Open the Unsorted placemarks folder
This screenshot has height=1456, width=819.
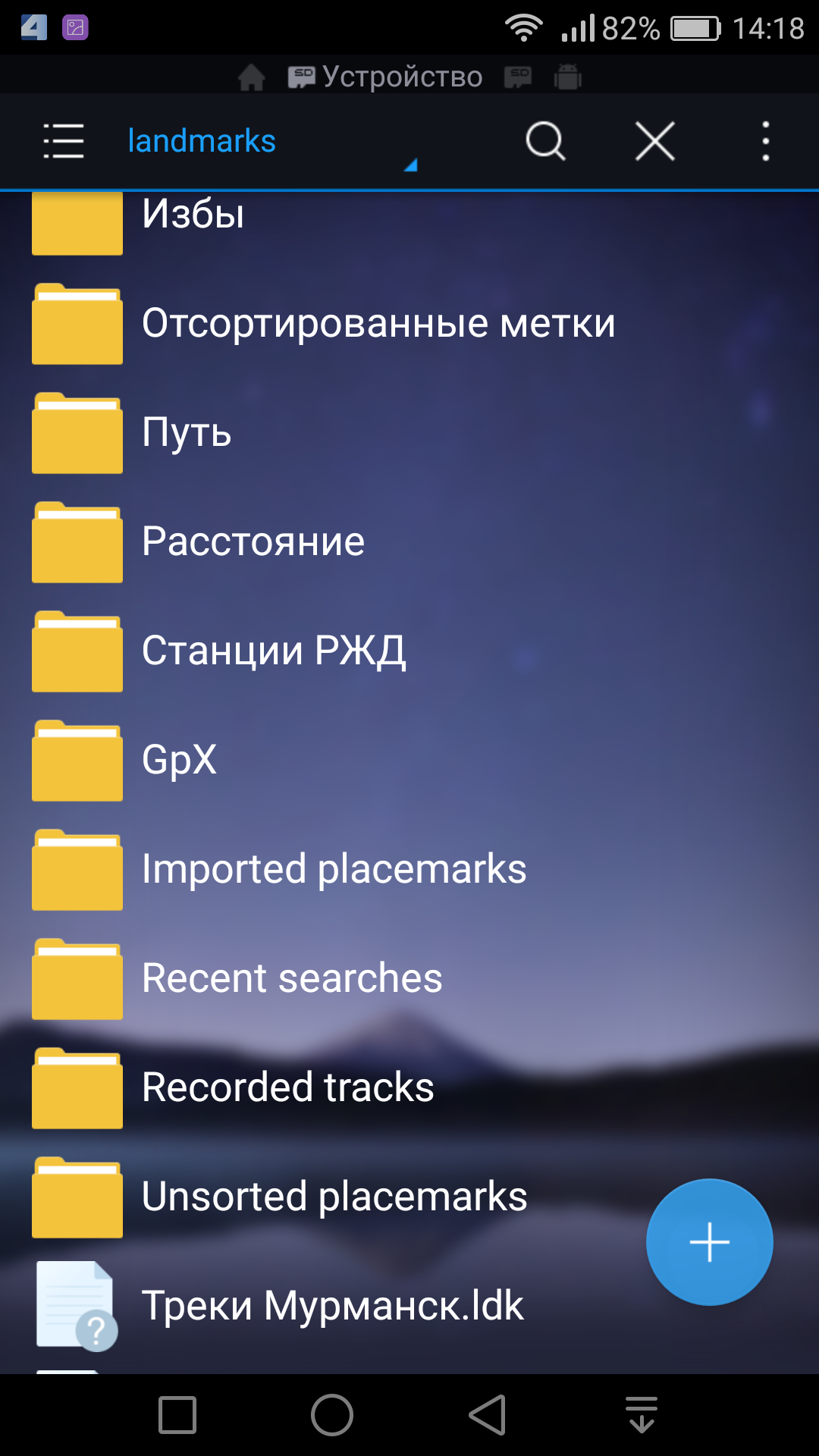[x=334, y=1197]
